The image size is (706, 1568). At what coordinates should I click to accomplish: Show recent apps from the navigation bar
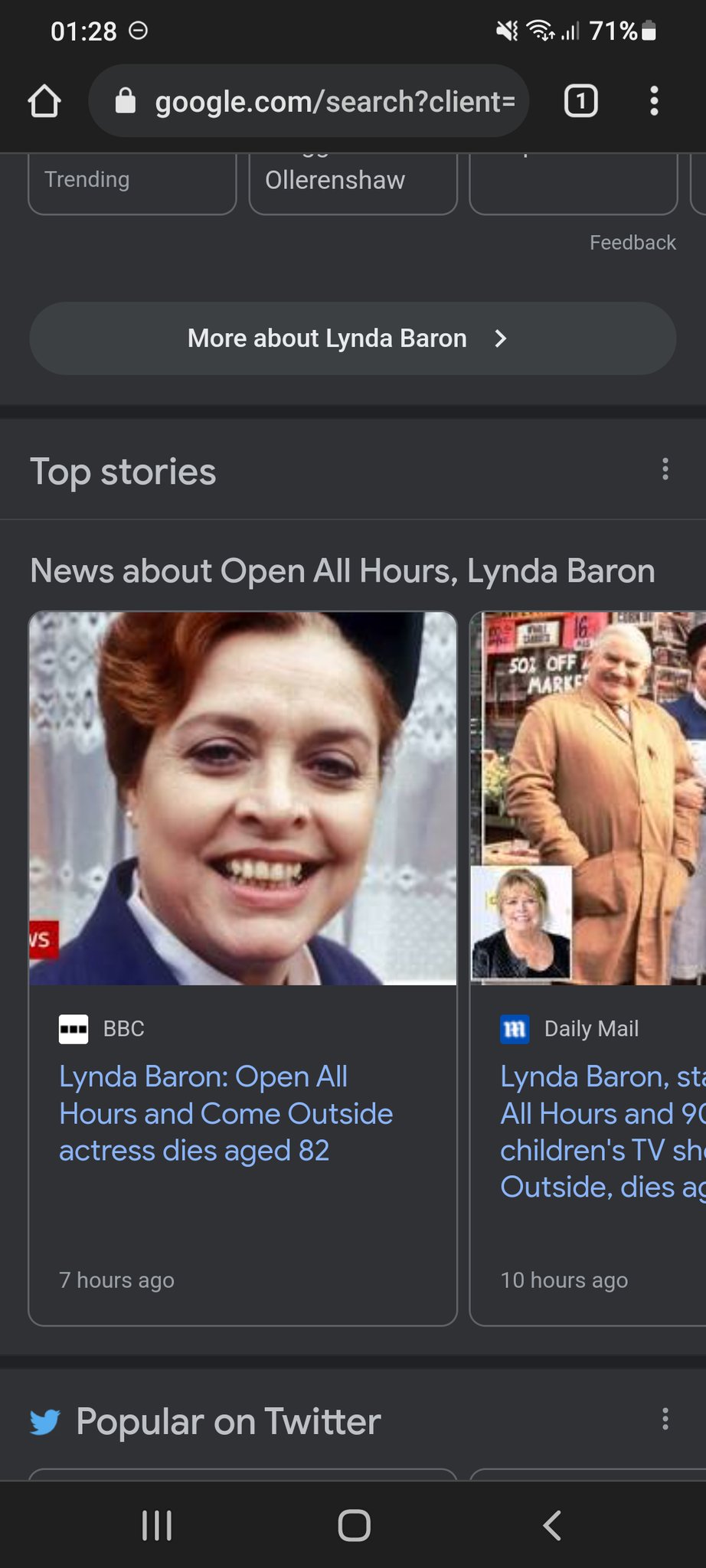[157, 1525]
